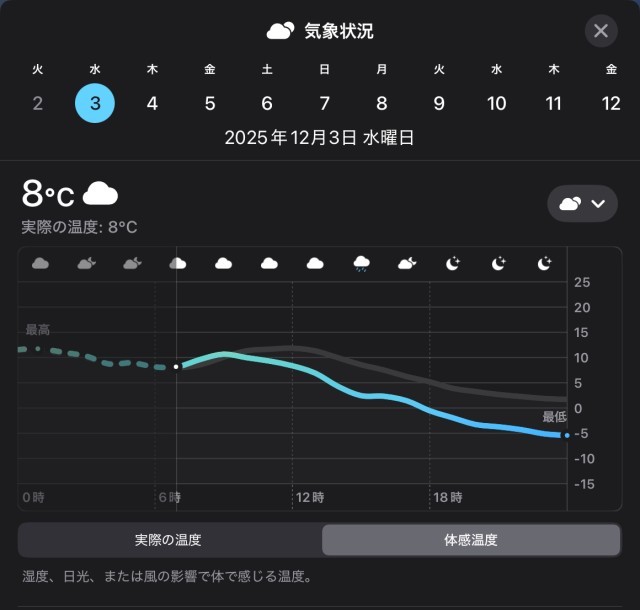Switch to 体感温度 view
Image resolution: width=640 pixels, height=610 pixels.
point(470,540)
